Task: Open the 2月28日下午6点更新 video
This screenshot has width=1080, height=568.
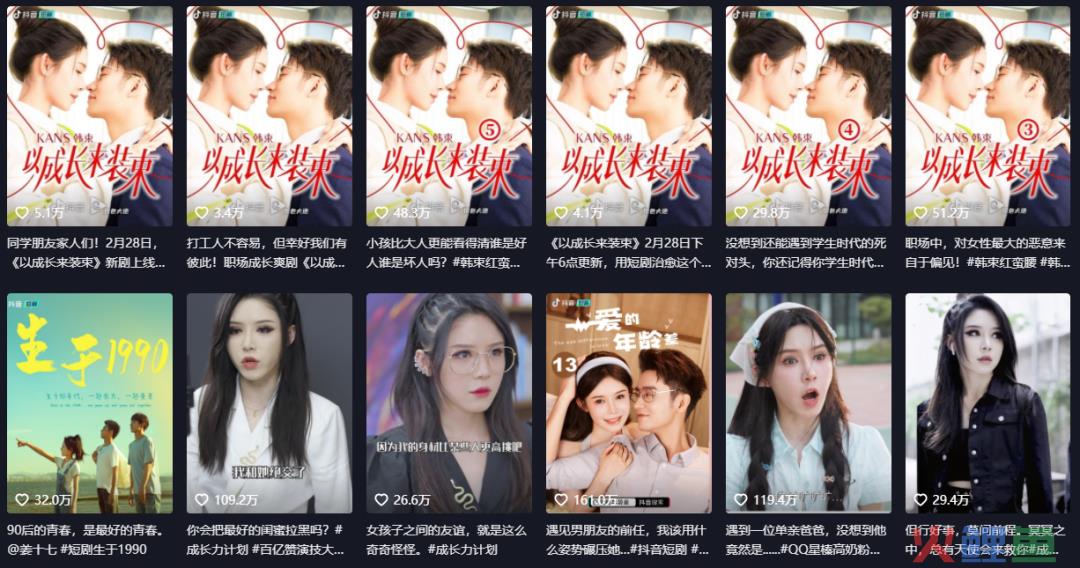Action: (x=628, y=116)
